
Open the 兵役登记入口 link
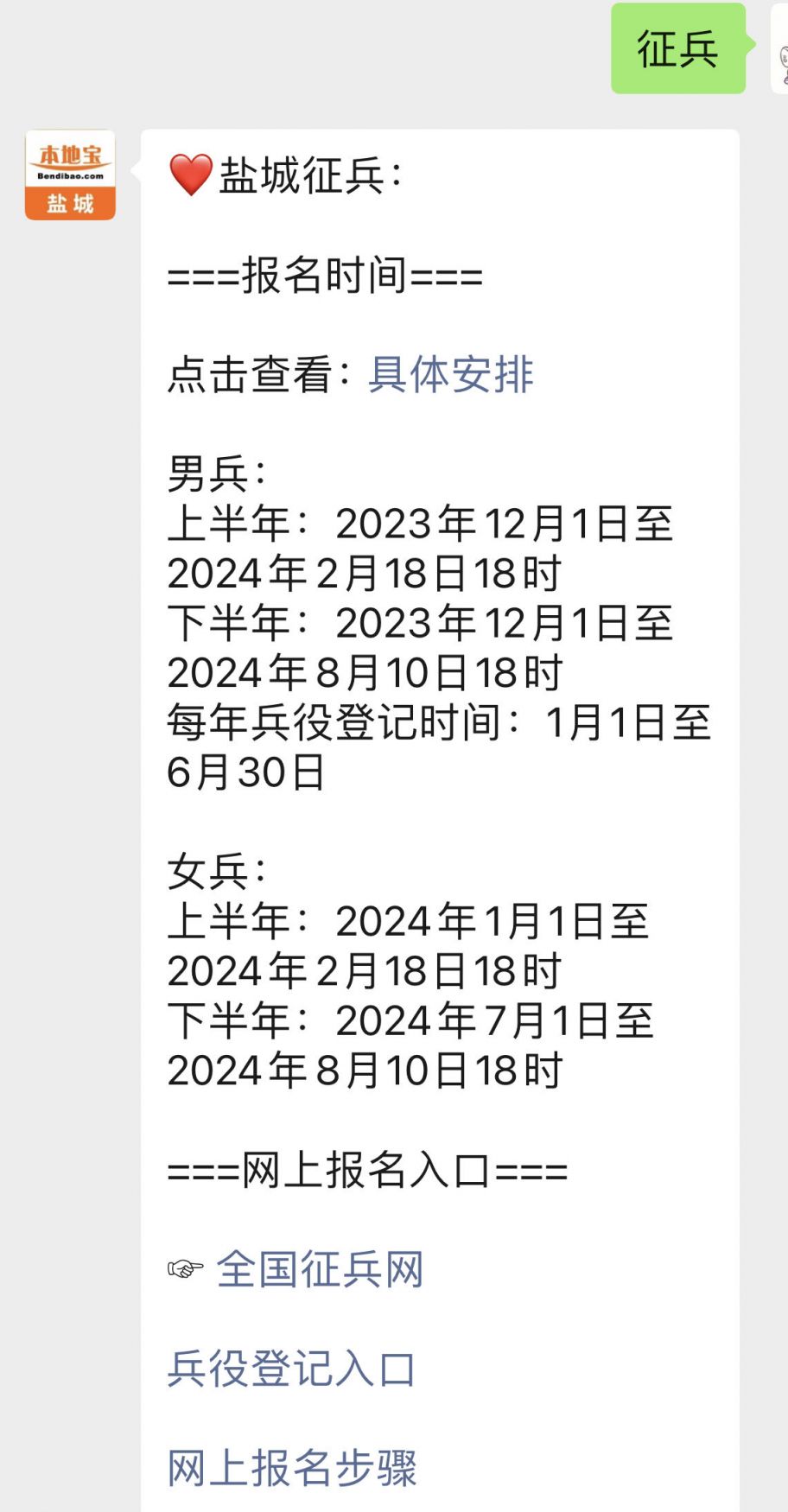coord(292,1369)
